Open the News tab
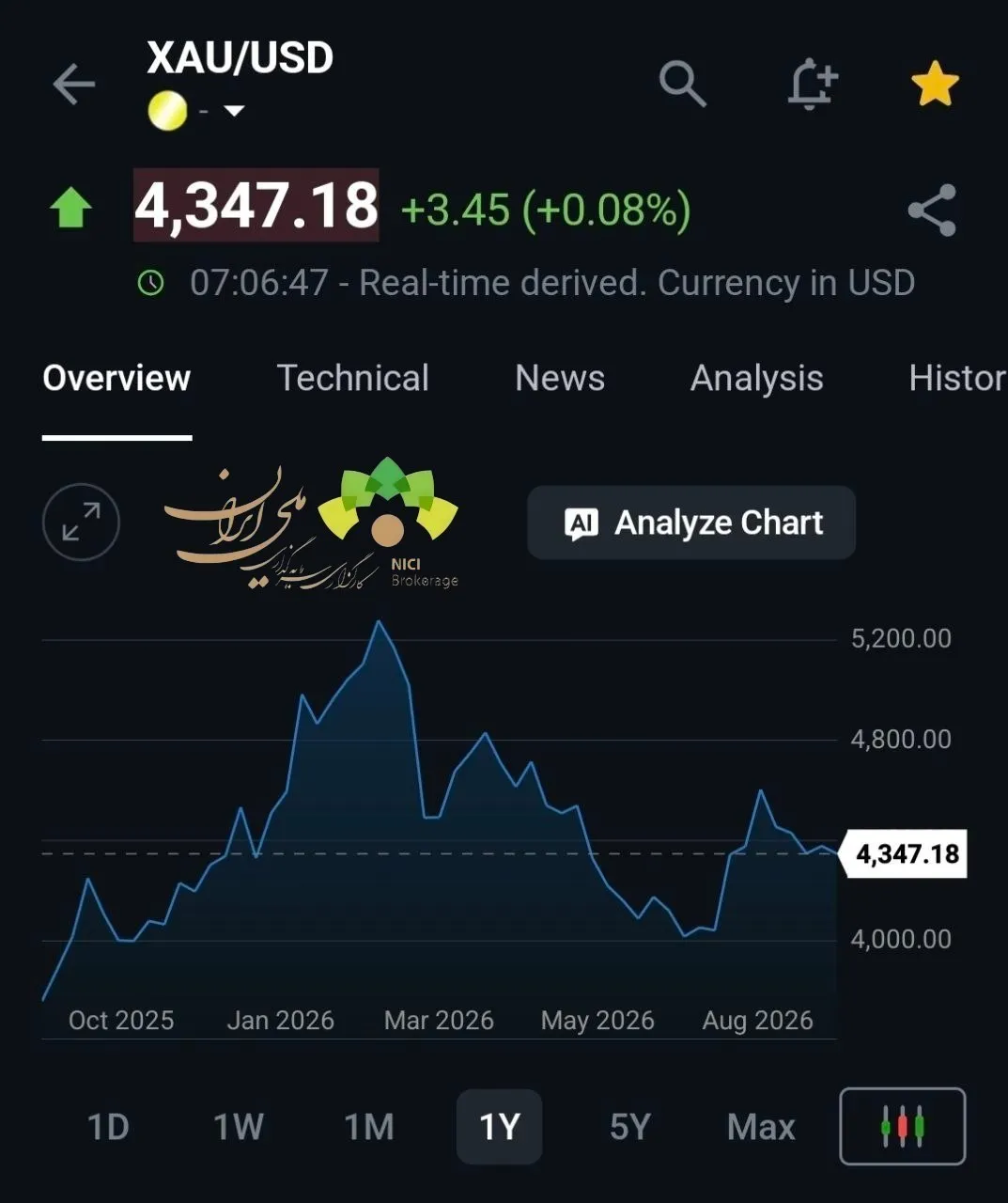Image resolution: width=1008 pixels, height=1203 pixels. click(x=560, y=378)
